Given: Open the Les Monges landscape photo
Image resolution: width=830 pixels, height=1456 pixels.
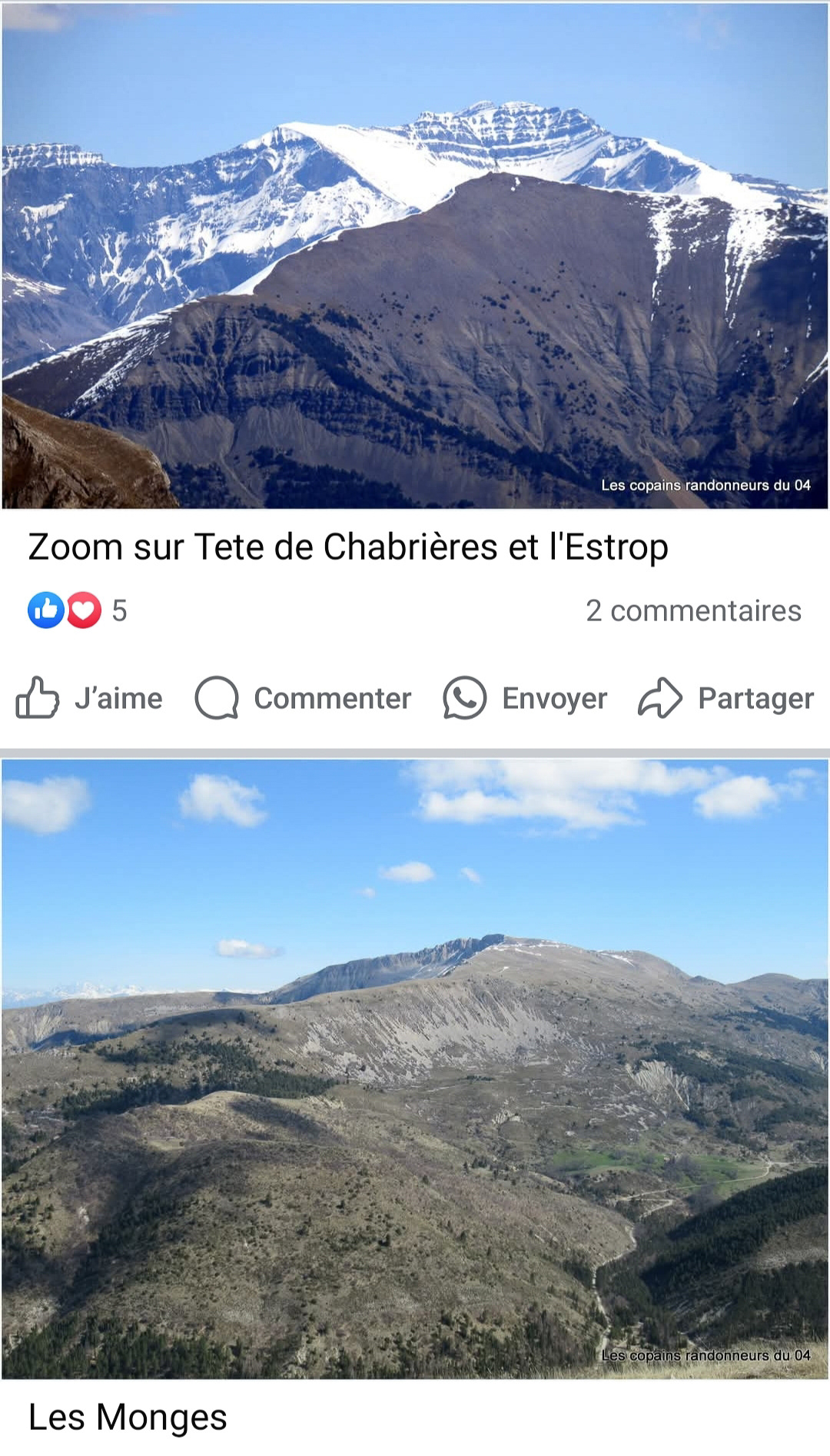Looking at the screenshot, I should pyautogui.click(x=415, y=1067).
